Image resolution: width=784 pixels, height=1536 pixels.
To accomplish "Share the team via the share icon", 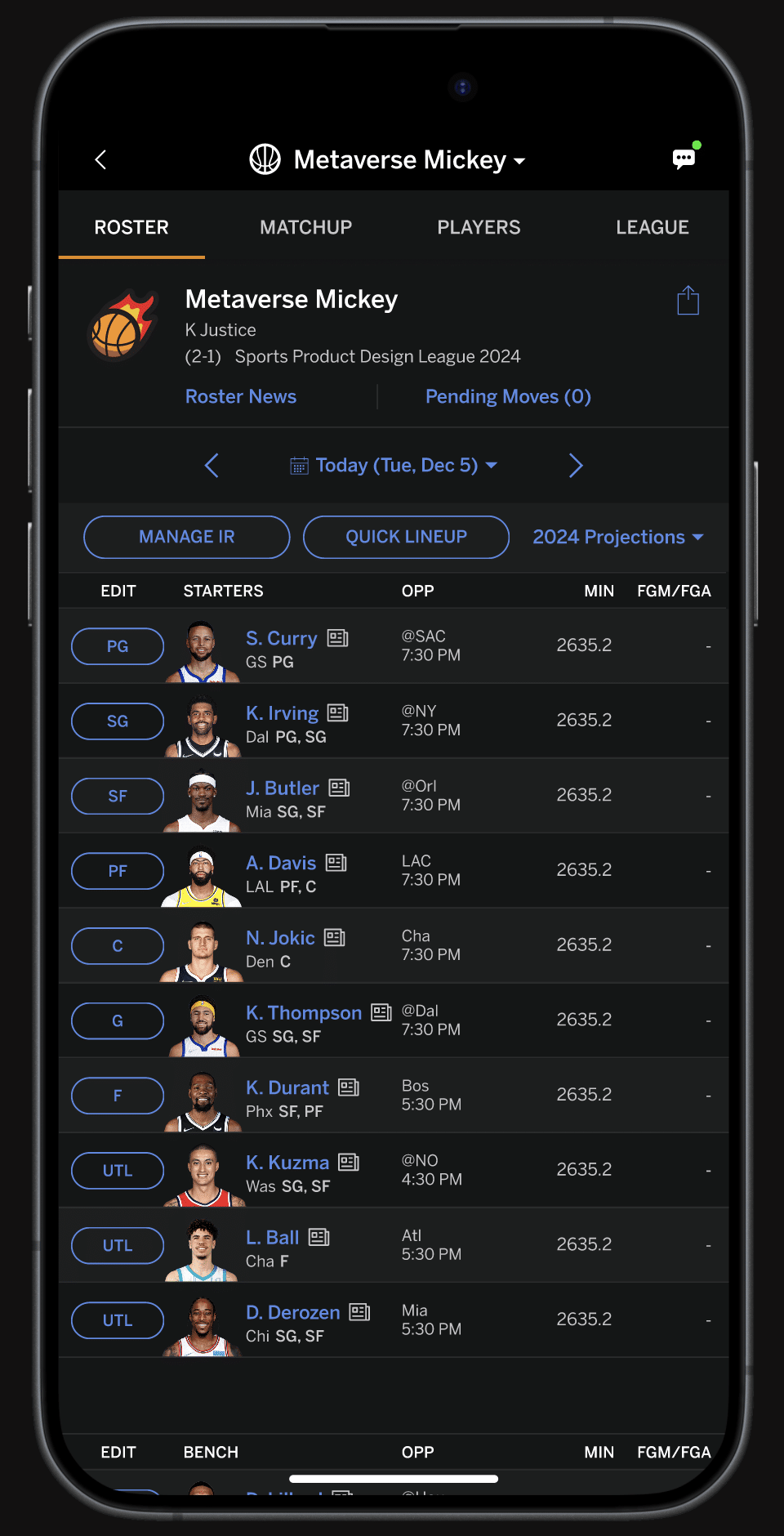I will pos(688,301).
